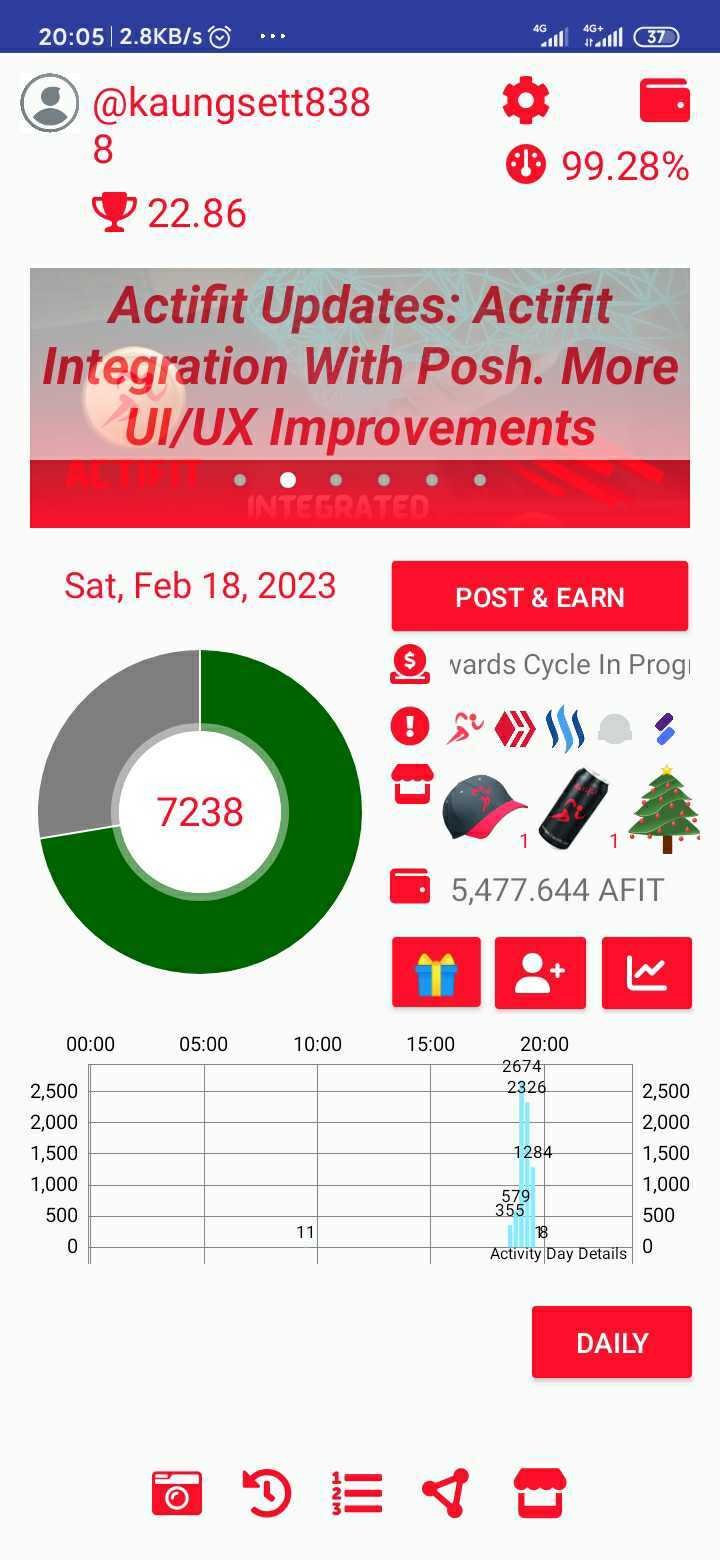Open the Actifit Updates news banner

pos(360,397)
